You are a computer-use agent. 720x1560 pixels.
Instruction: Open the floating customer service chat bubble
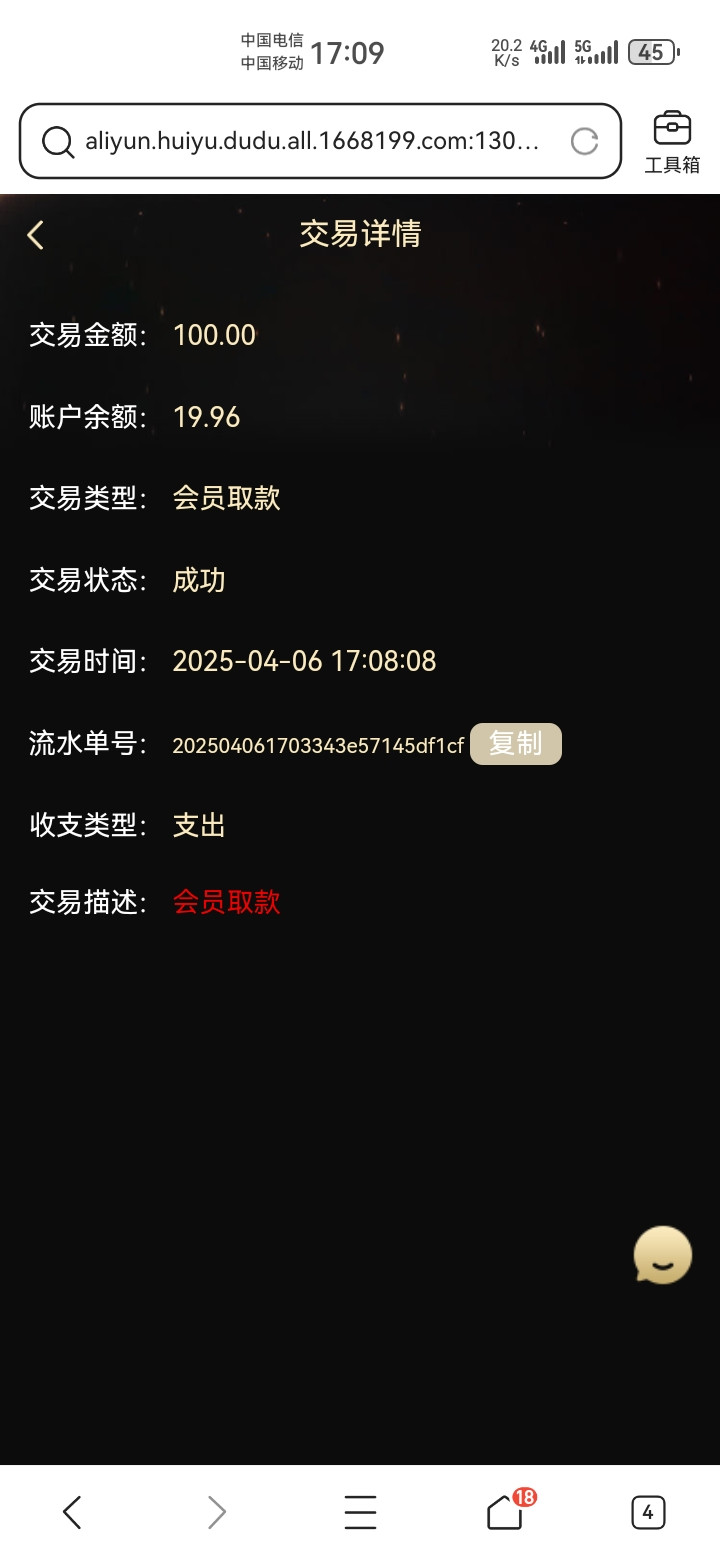(x=662, y=1255)
